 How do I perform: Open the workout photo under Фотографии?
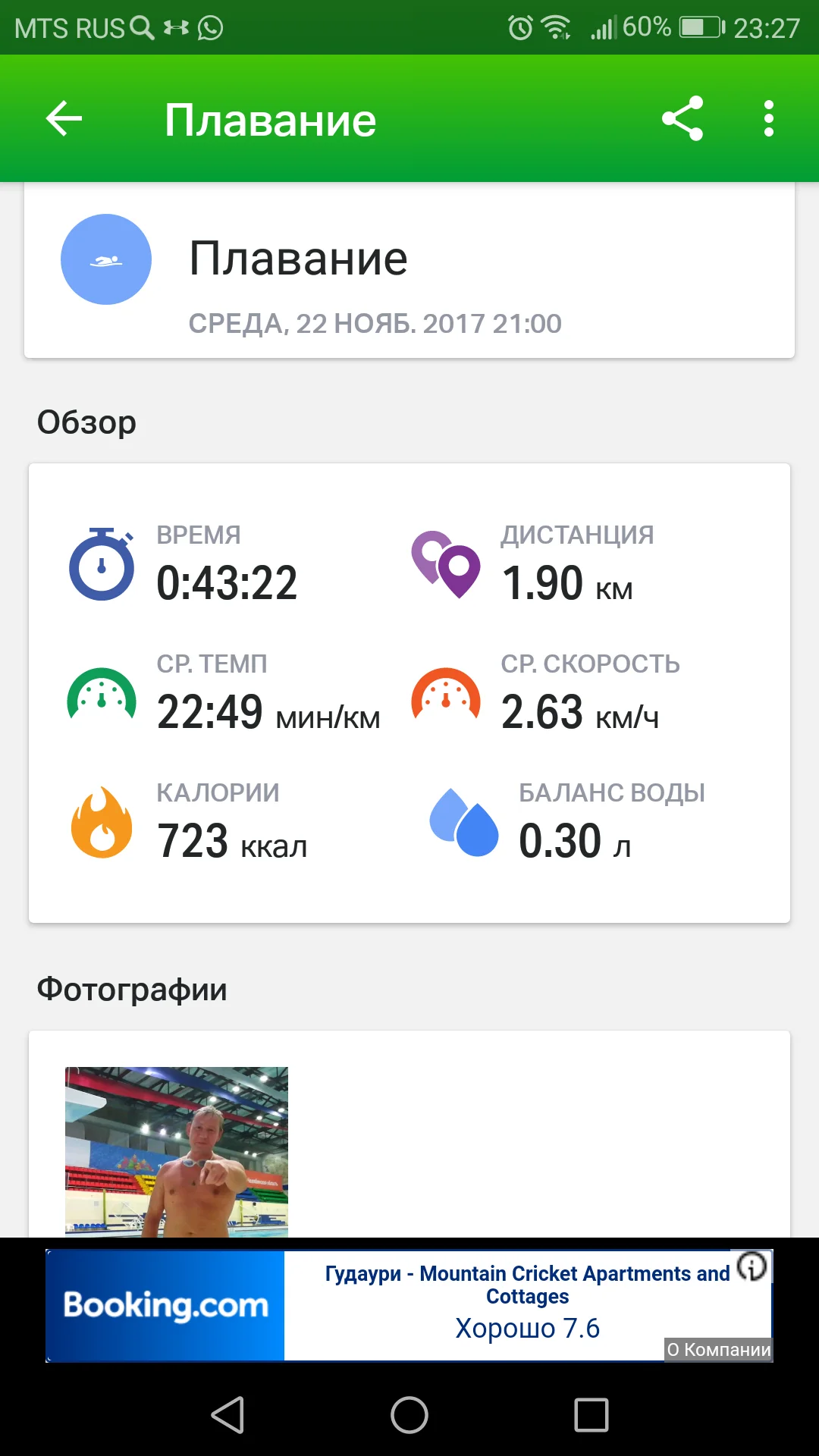(177, 1151)
